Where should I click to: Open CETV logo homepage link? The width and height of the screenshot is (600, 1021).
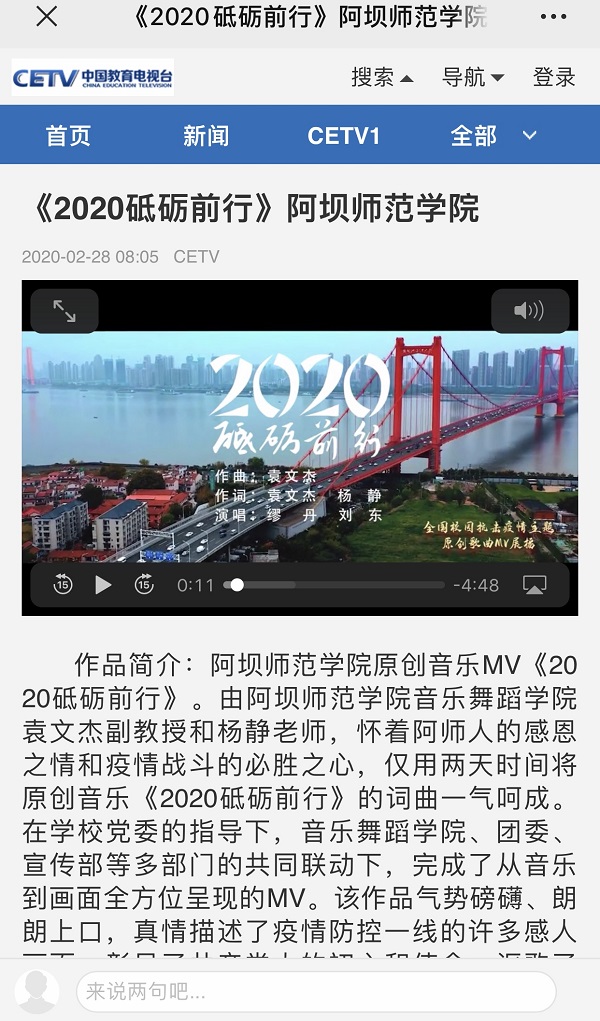[92, 77]
